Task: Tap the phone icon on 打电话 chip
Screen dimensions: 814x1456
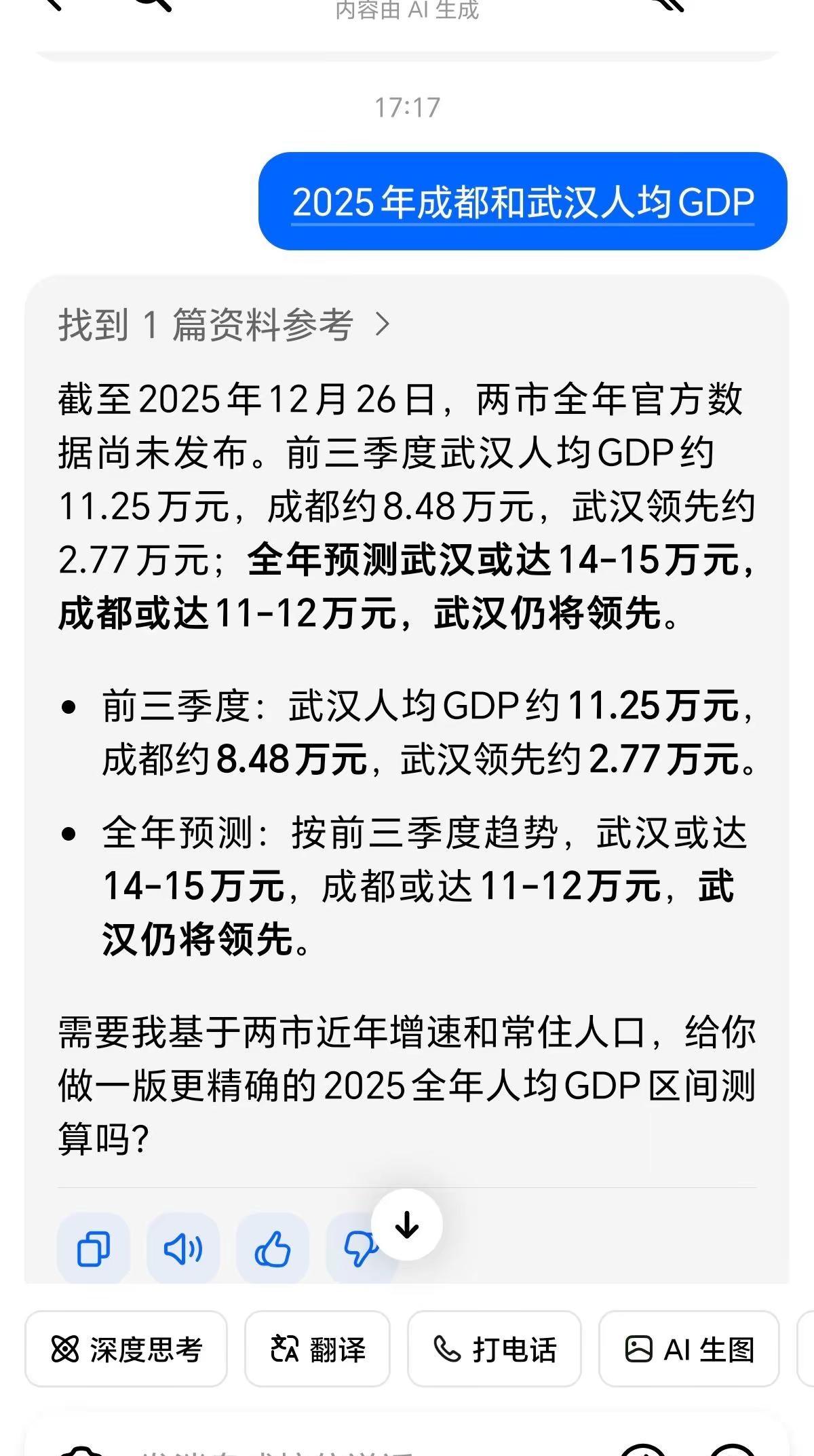Action: pos(448,1349)
